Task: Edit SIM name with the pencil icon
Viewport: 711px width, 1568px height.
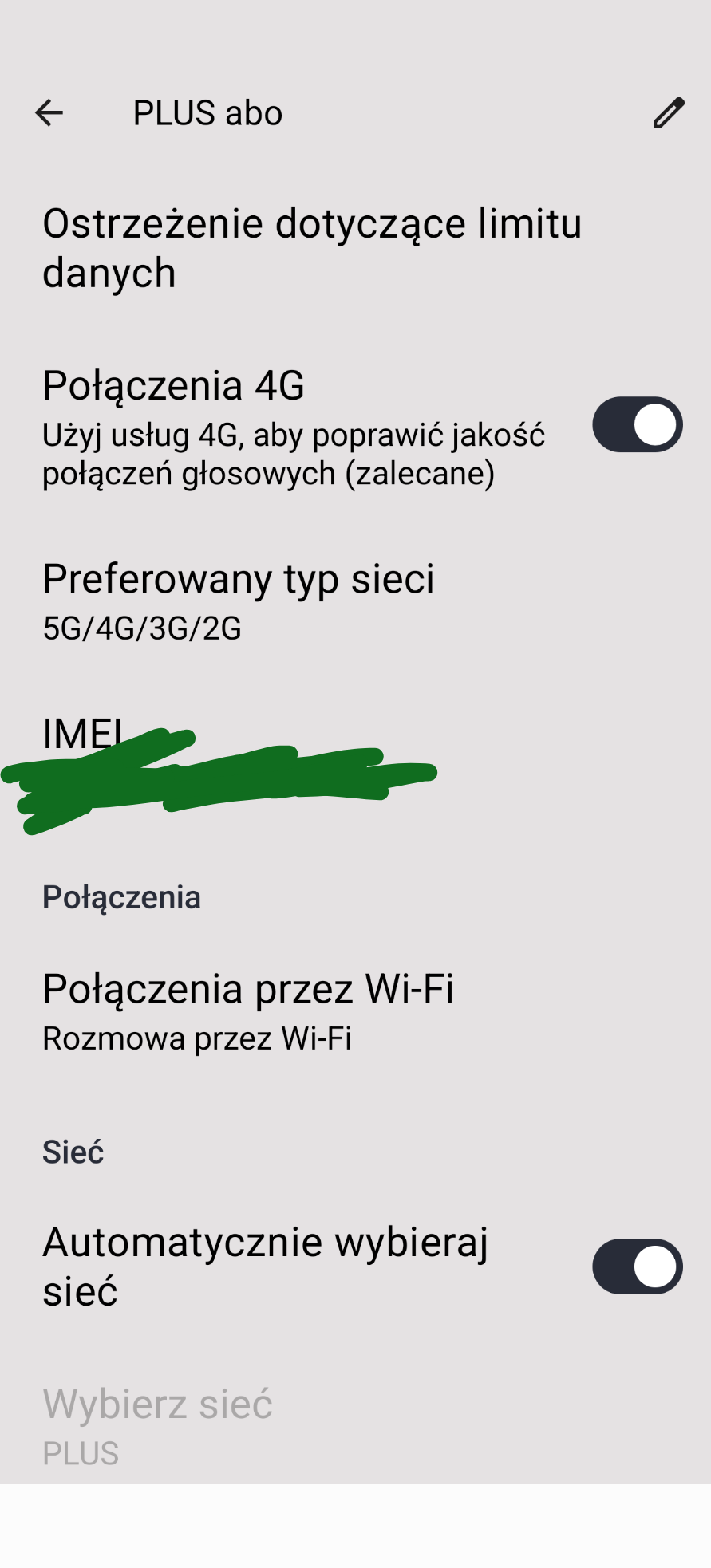Action: click(668, 113)
